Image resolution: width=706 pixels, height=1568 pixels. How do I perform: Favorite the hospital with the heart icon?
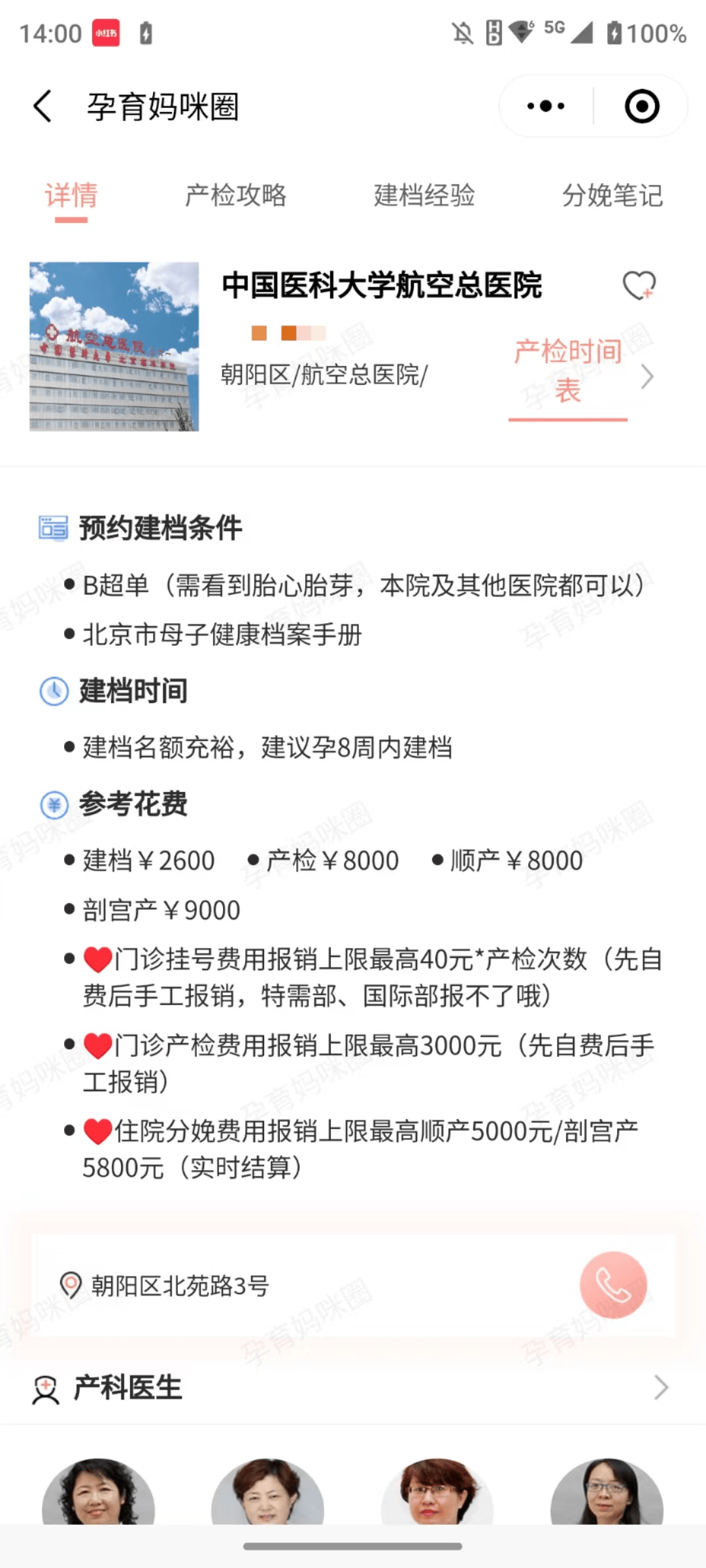pyautogui.click(x=639, y=286)
